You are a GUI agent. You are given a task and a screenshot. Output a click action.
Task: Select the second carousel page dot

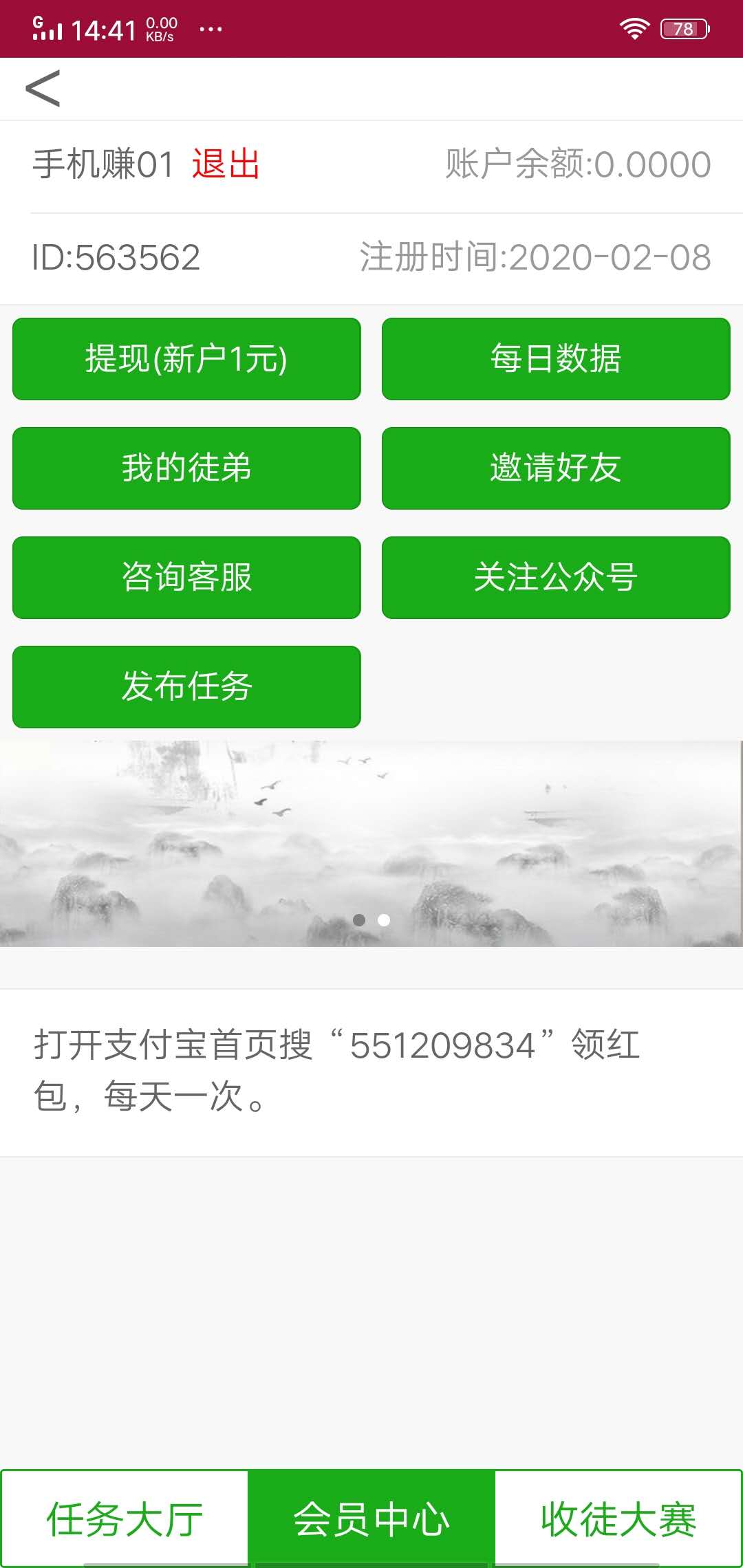[384, 919]
